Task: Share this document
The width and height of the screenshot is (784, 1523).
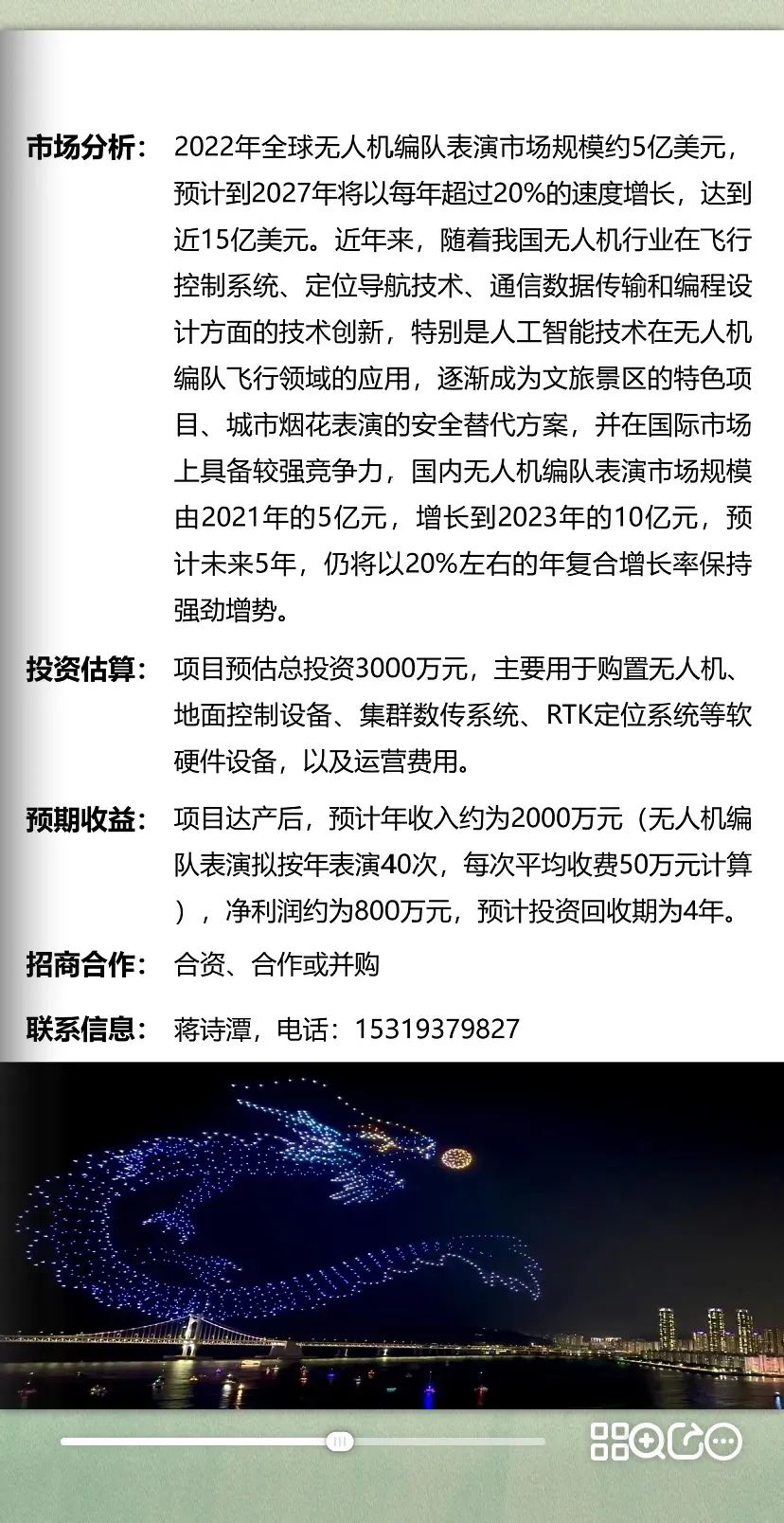Action: (x=686, y=1442)
